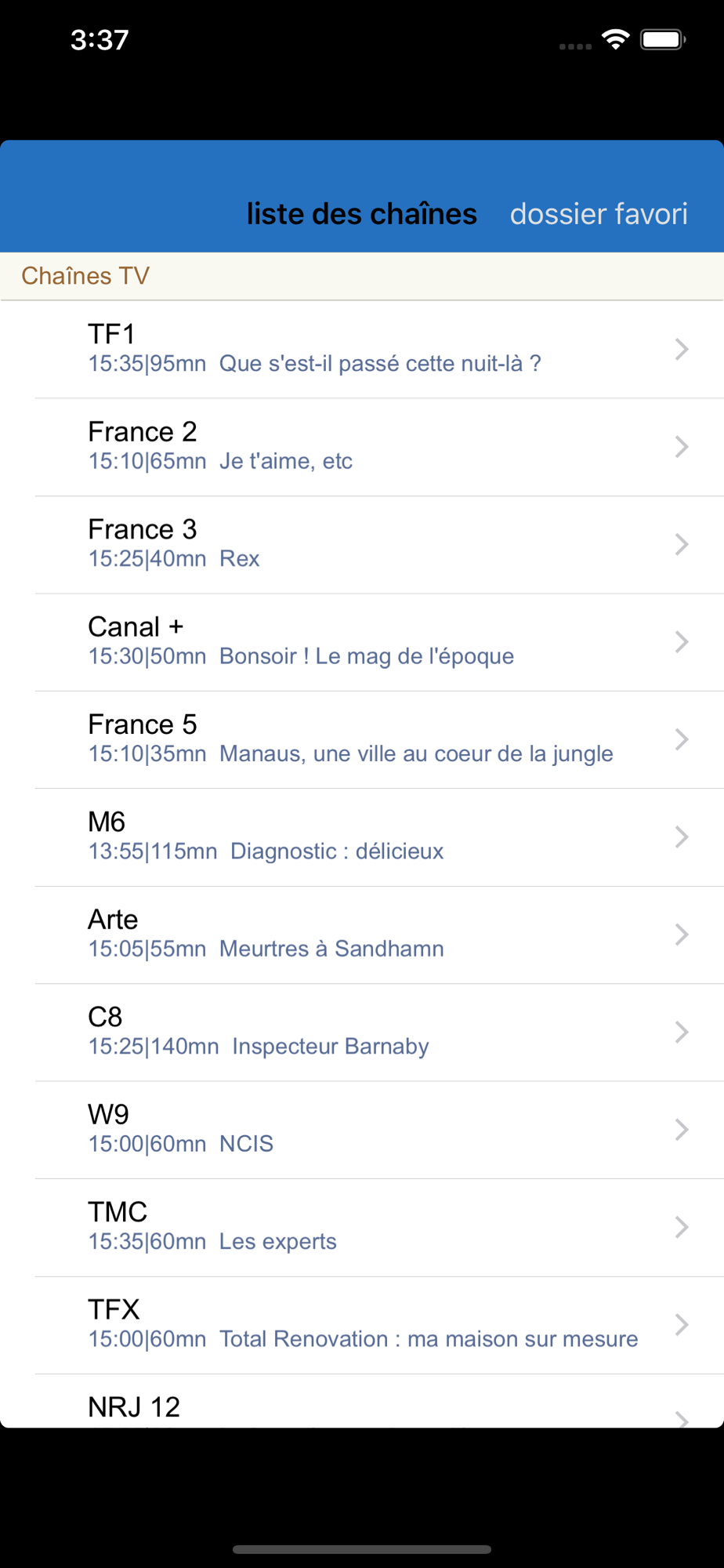
Task: Select the liste des chaînes tab
Action: 361,214
